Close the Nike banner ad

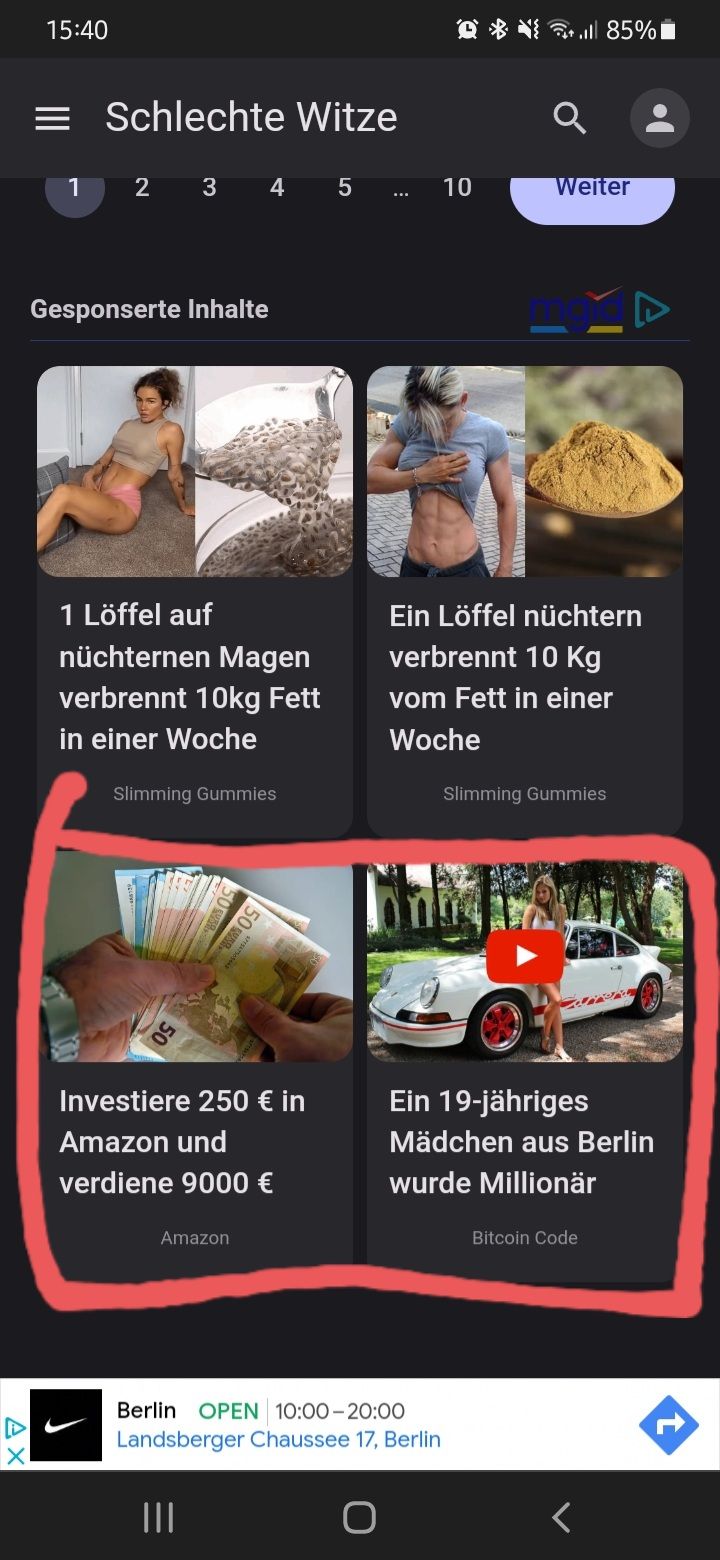point(15,1455)
